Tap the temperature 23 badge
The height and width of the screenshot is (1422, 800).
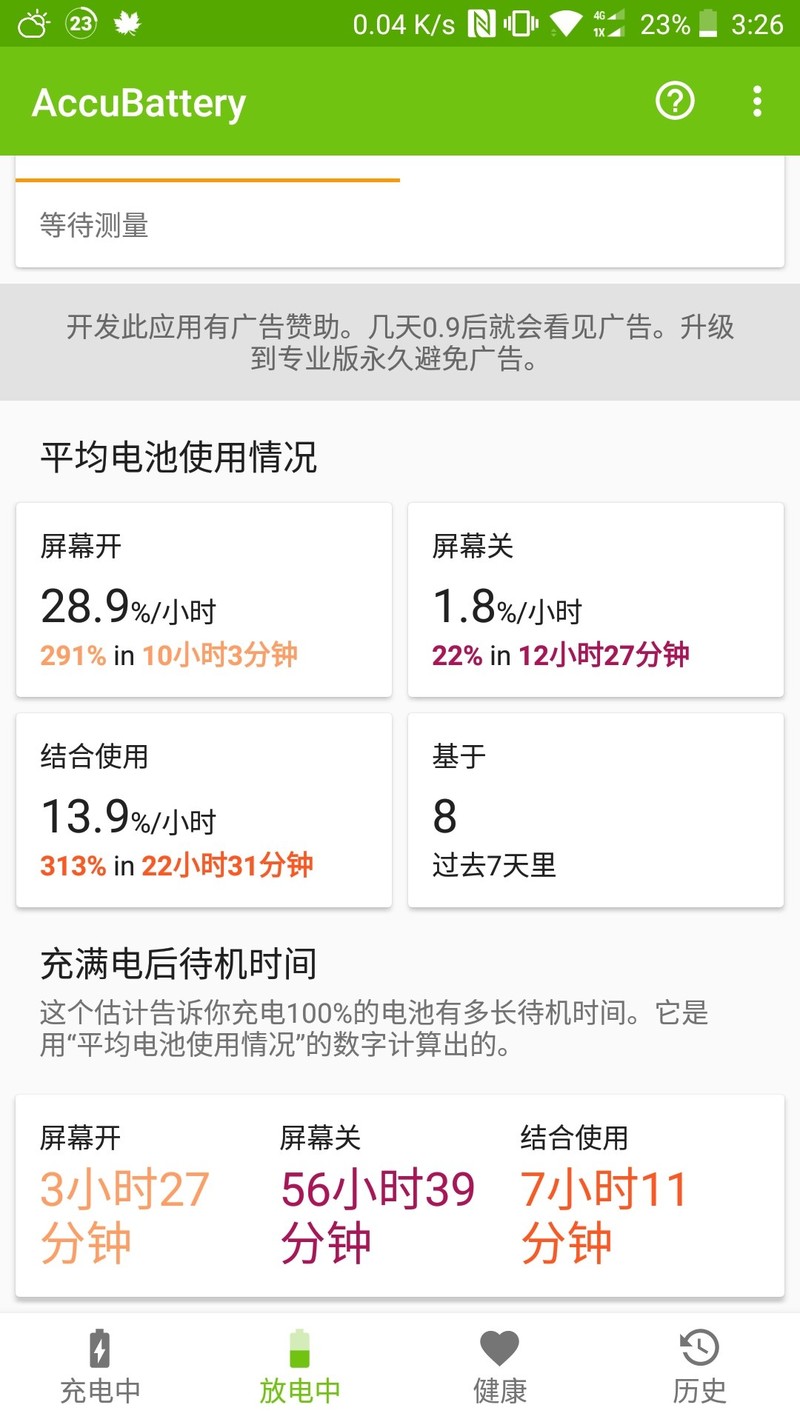pos(80,20)
